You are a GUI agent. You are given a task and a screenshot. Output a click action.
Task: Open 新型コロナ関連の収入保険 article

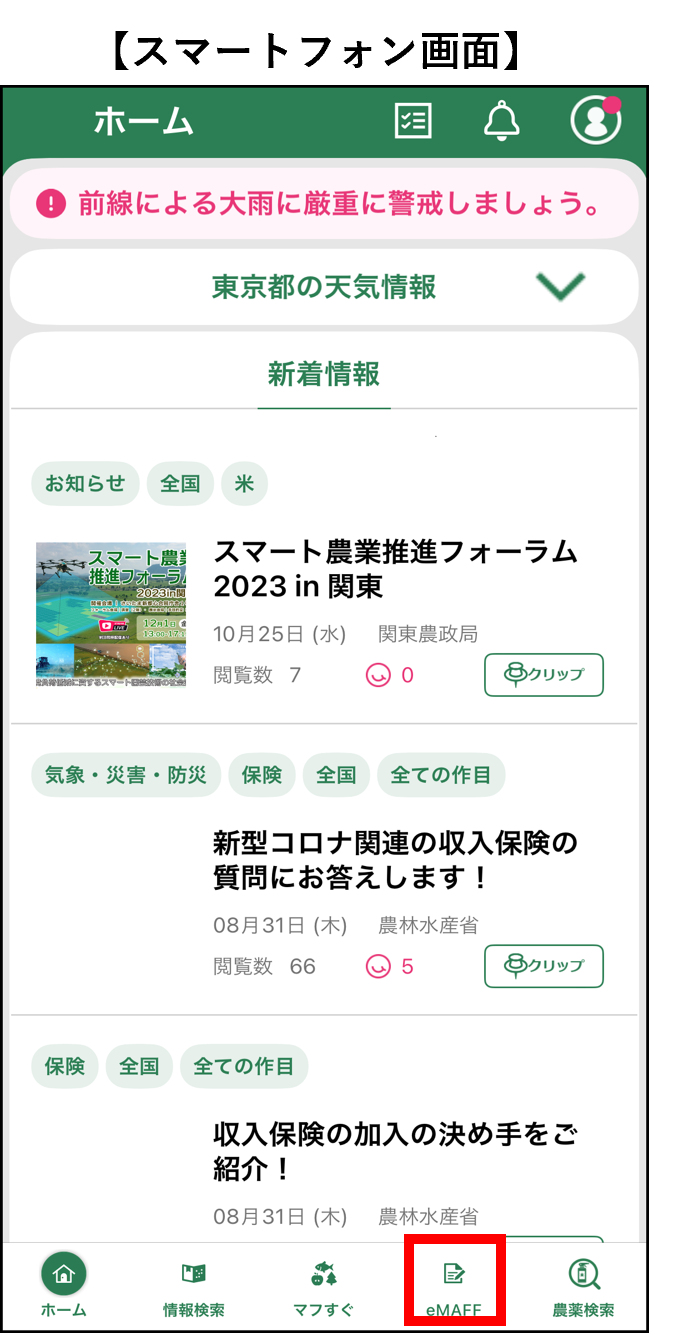point(395,860)
